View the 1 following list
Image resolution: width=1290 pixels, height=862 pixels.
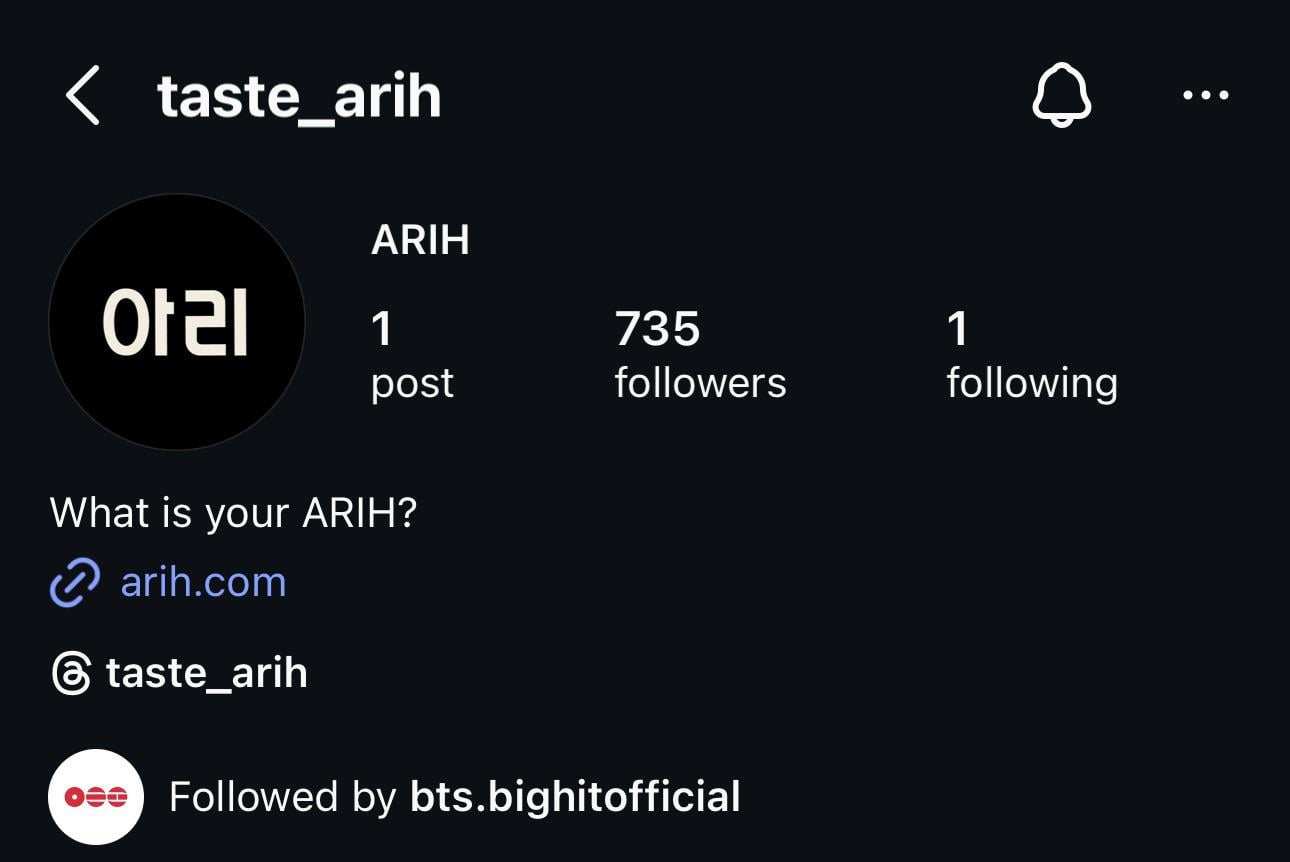[1031, 356]
